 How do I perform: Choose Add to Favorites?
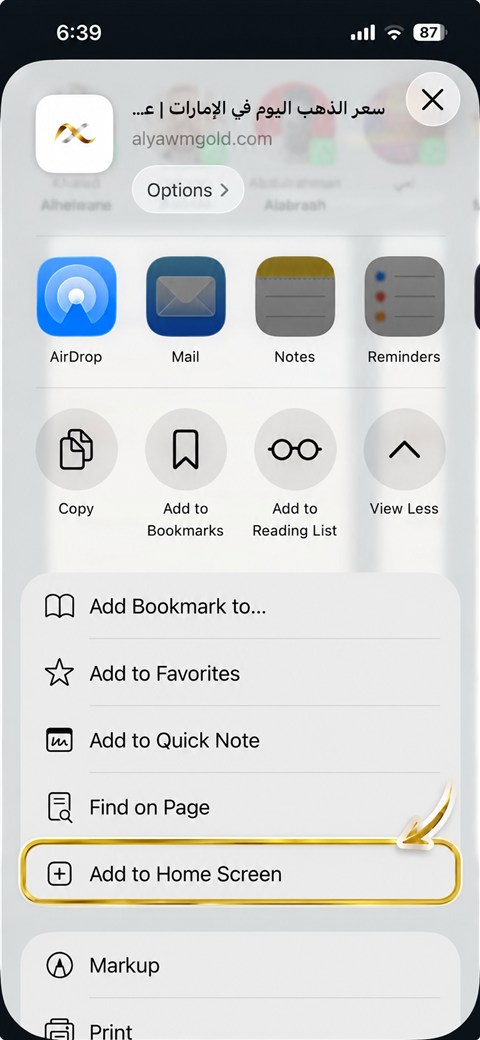[240, 673]
